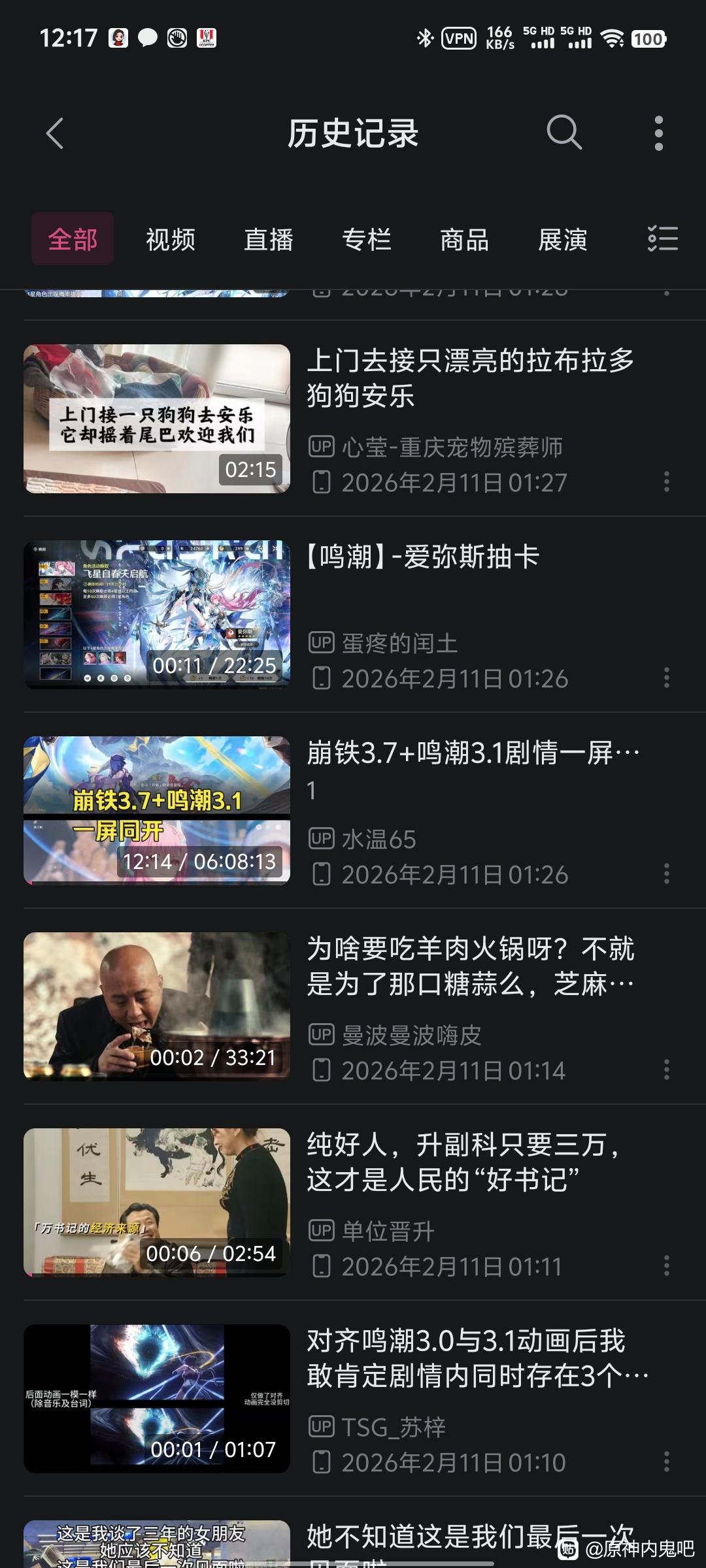The height and width of the screenshot is (1568, 706).
Task: Open more options for the 水温65 video
Action: click(x=666, y=874)
